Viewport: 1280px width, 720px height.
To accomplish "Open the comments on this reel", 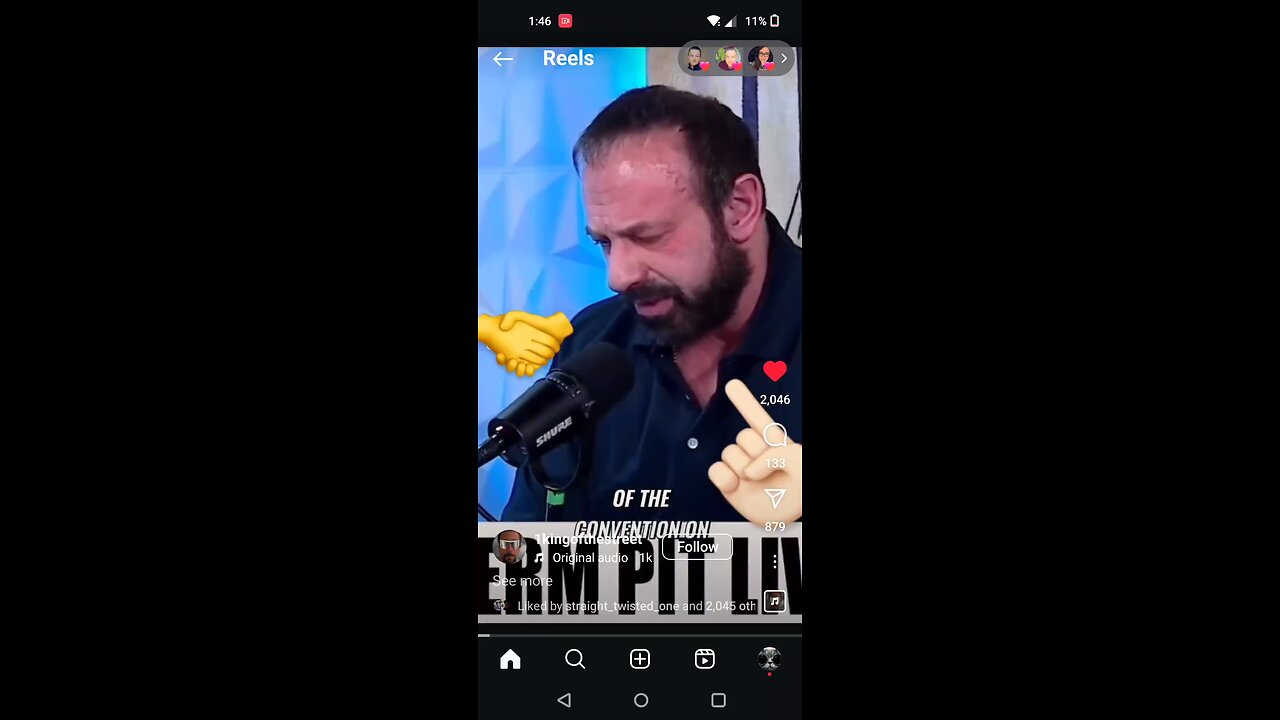I will coord(775,436).
